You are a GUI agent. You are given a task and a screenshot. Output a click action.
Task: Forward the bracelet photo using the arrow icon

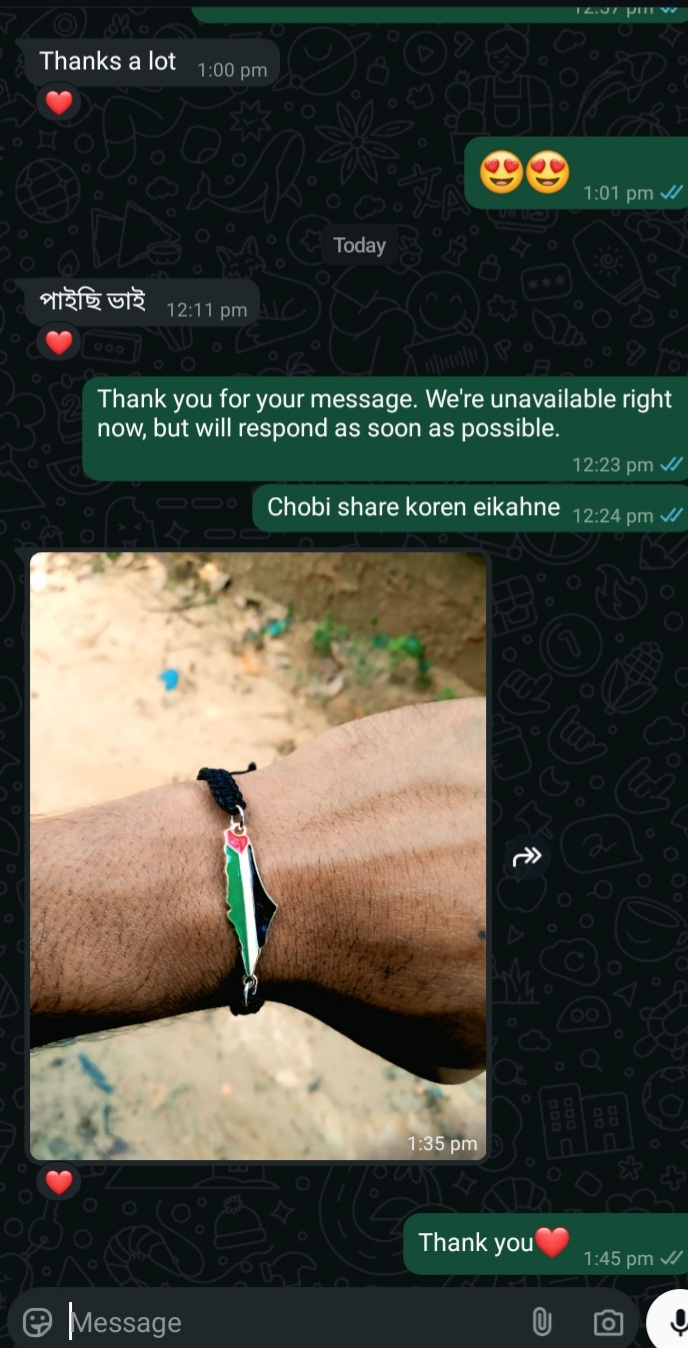[527, 856]
